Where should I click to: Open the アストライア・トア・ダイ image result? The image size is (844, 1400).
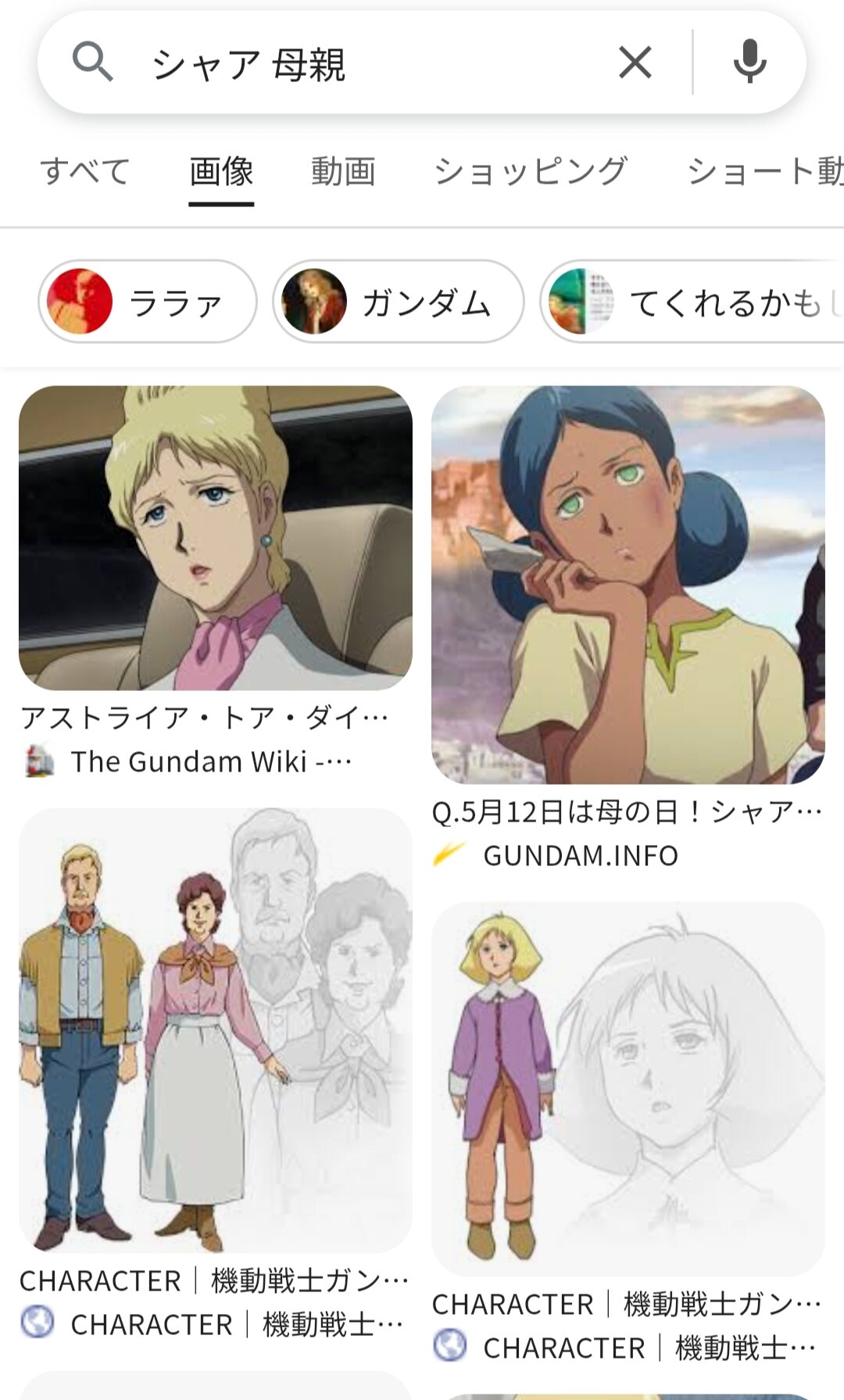[216, 538]
